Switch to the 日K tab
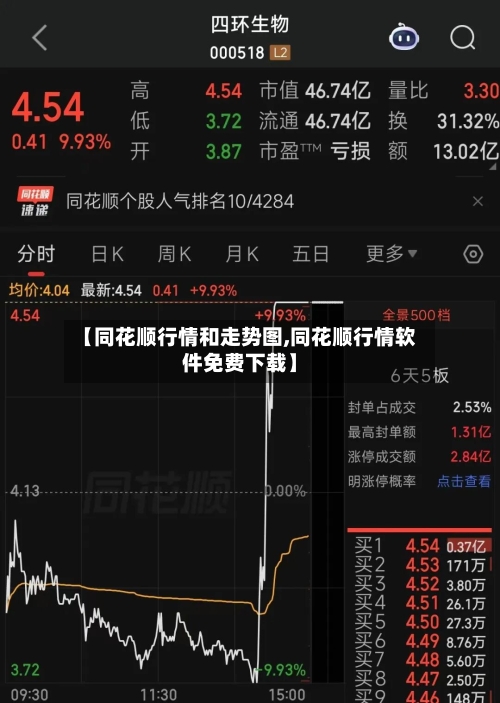Screen dimensions: 500x703 pos(108,254)
